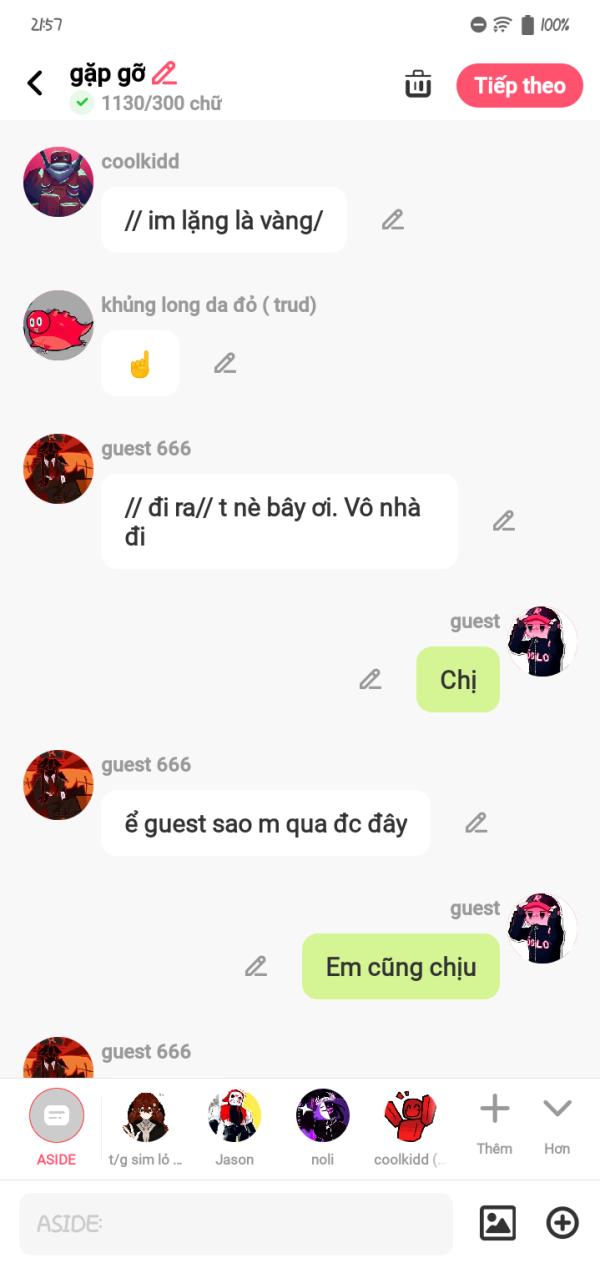Edit the message "ể guest sao m qua đc đây"

pyautogui.click(x=476, y=823)
